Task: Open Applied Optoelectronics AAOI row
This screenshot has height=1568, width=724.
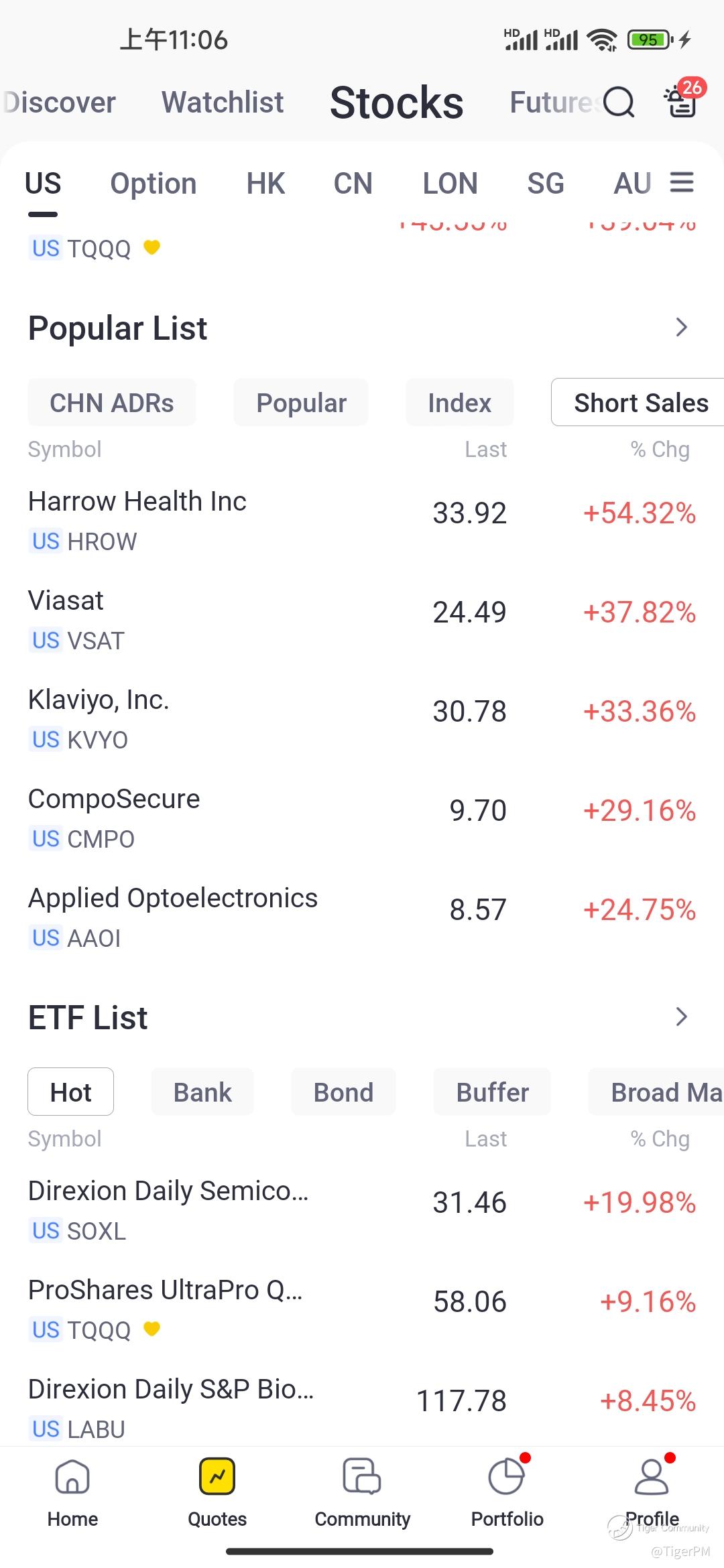Action: (362, 917)
